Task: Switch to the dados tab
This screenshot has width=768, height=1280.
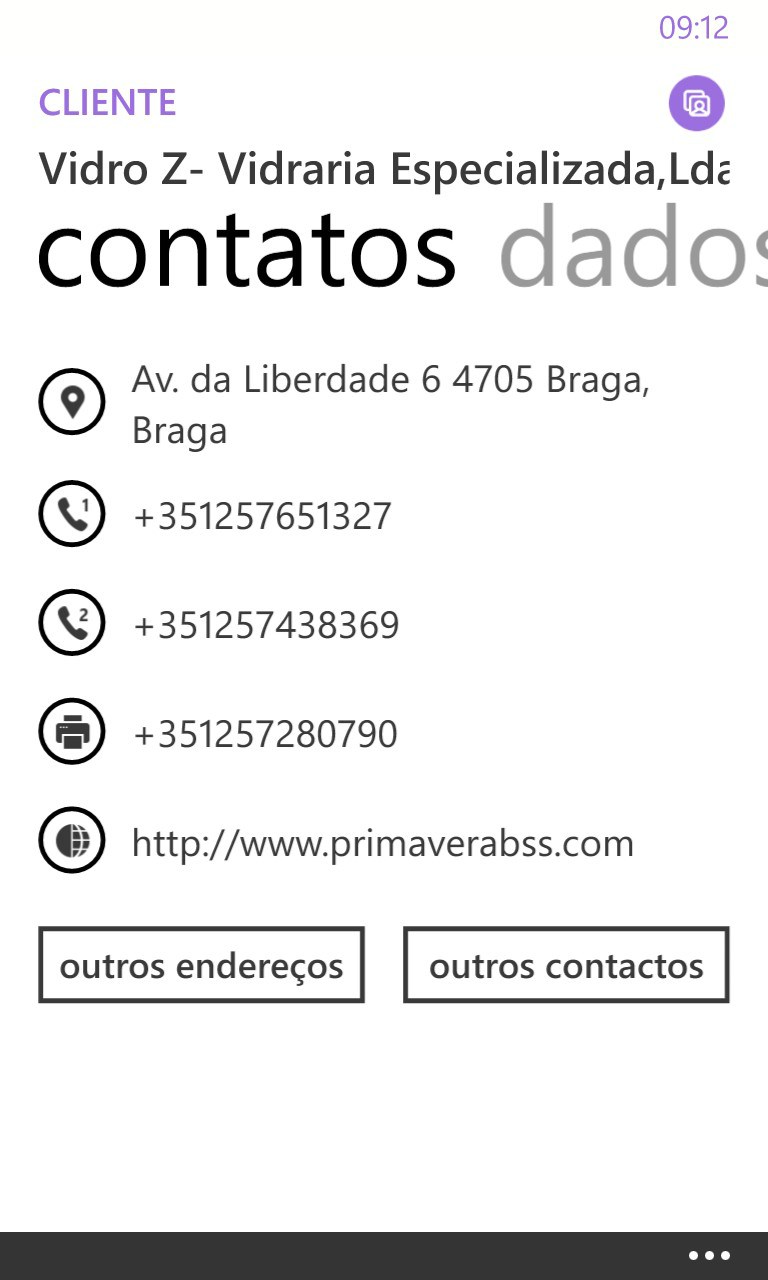Action: (x=640, y=248)
